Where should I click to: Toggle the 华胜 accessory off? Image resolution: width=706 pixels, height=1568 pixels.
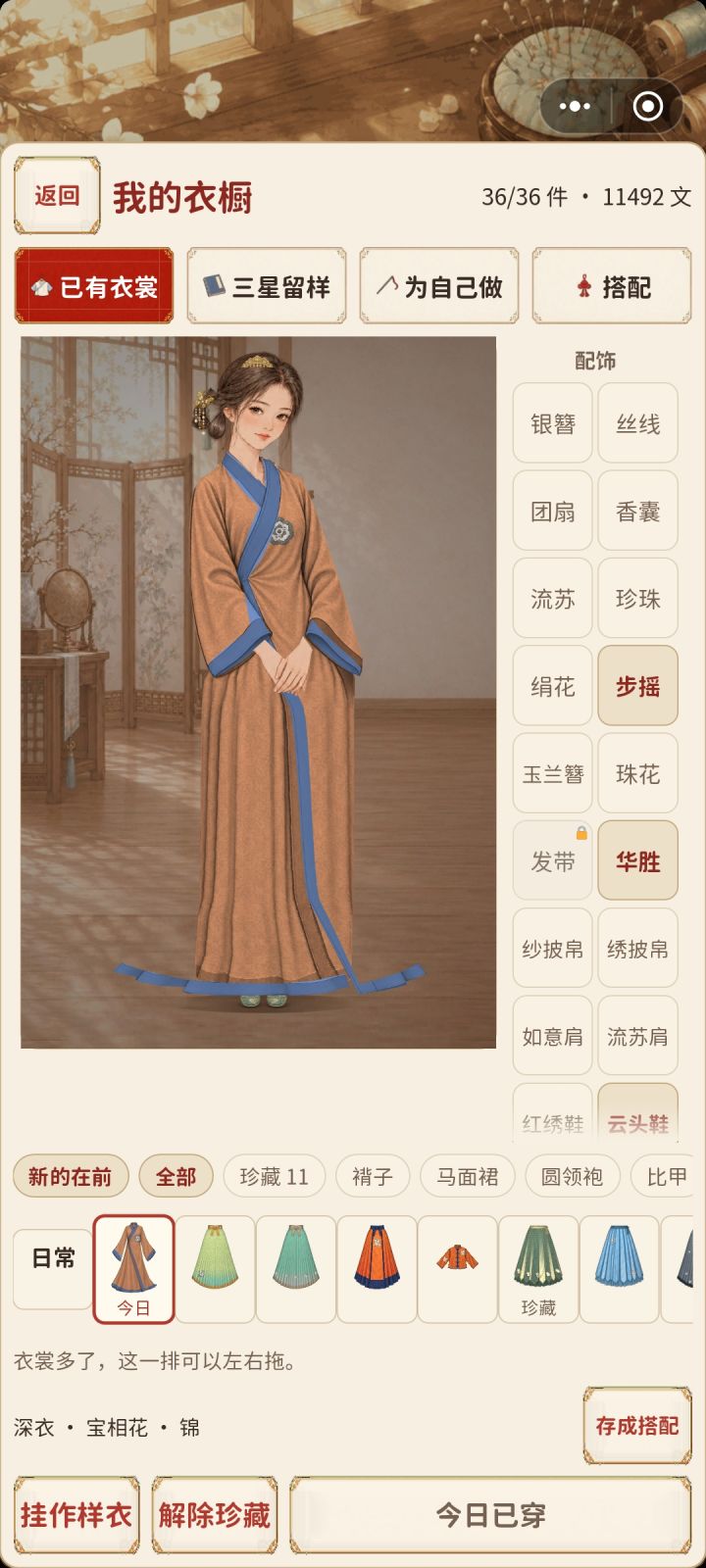[638, 861]
